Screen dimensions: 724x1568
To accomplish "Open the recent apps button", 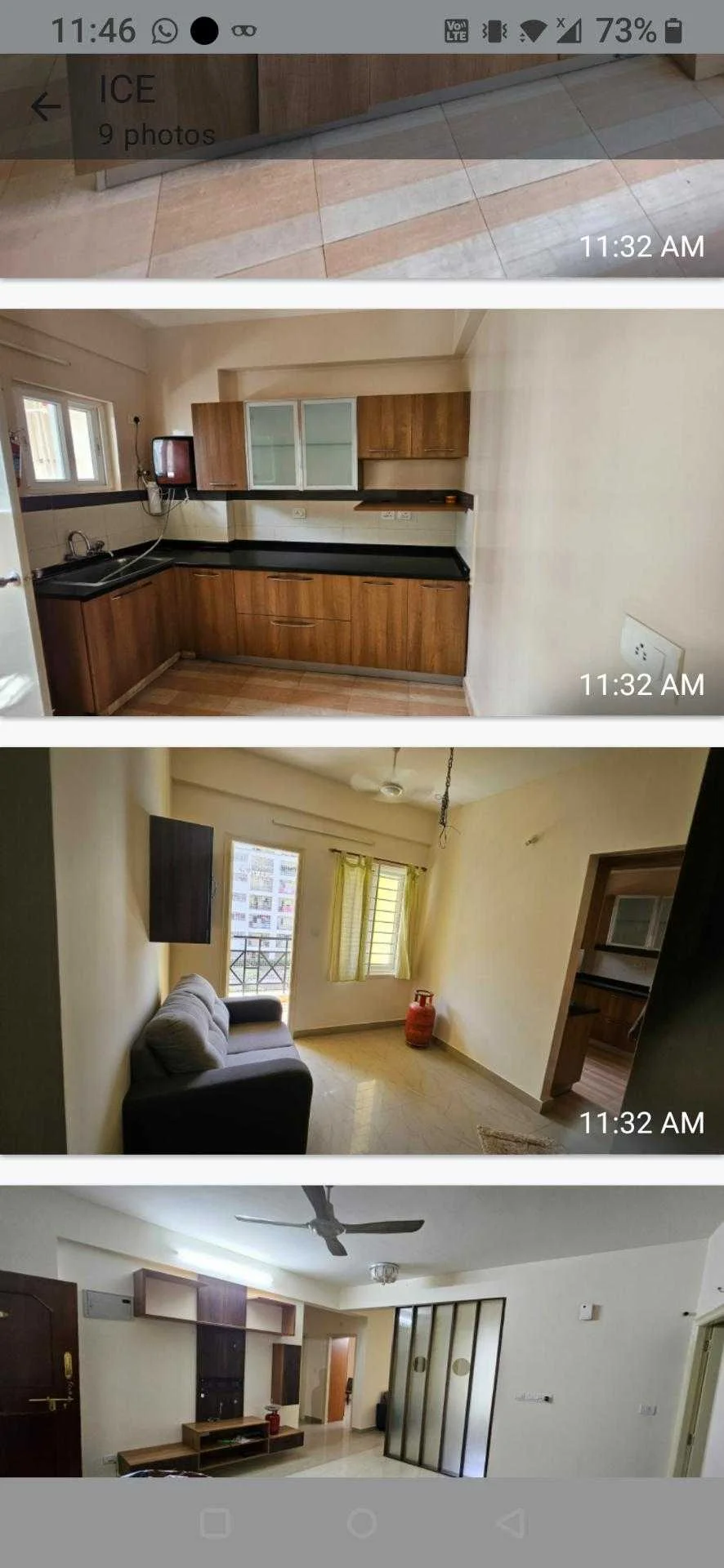I will click(214, 1522).
